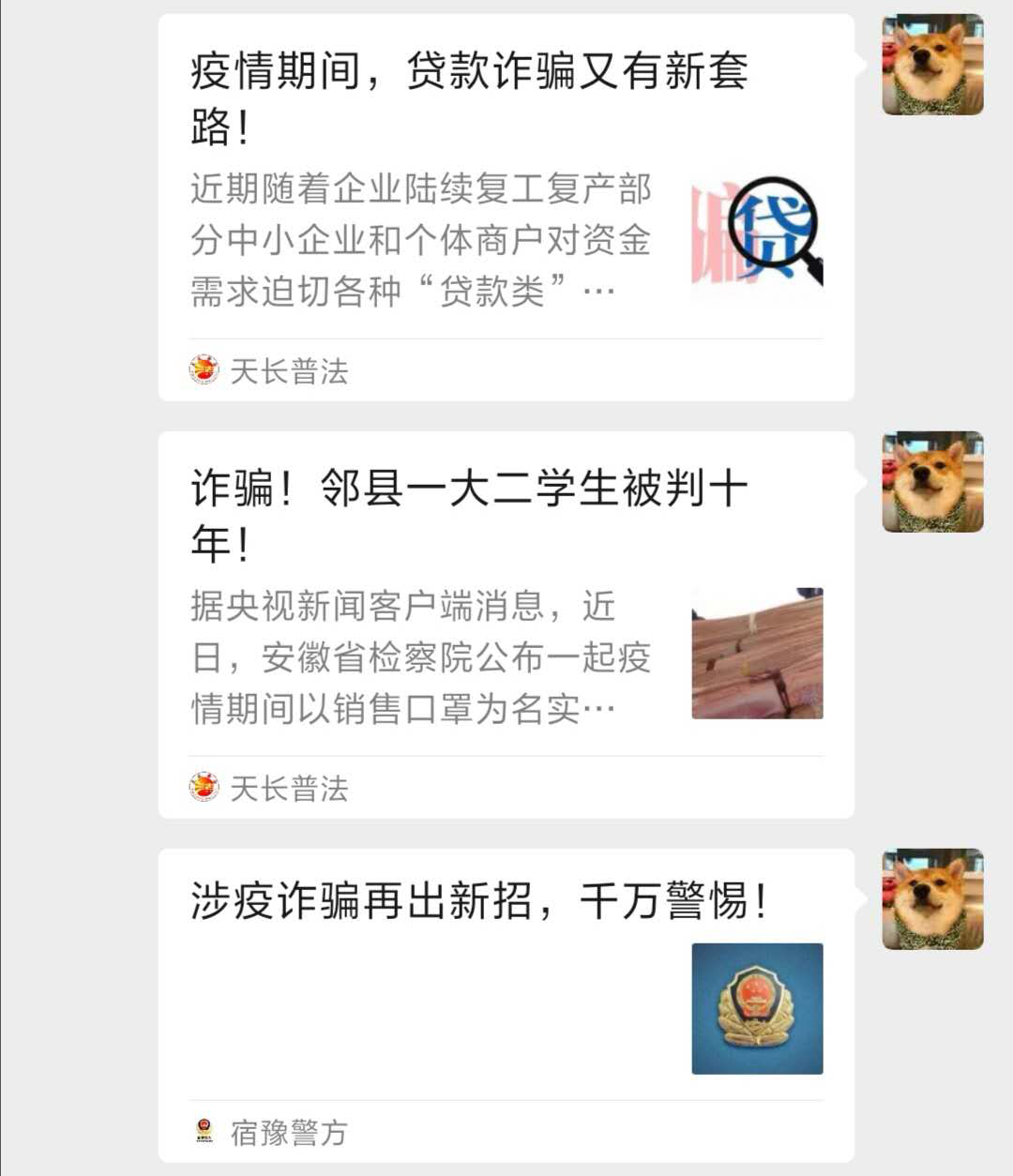Open the article about 贷款诈骗又有新套路
Viewport: 1013px width, 1176px height.
click(469, 98)
